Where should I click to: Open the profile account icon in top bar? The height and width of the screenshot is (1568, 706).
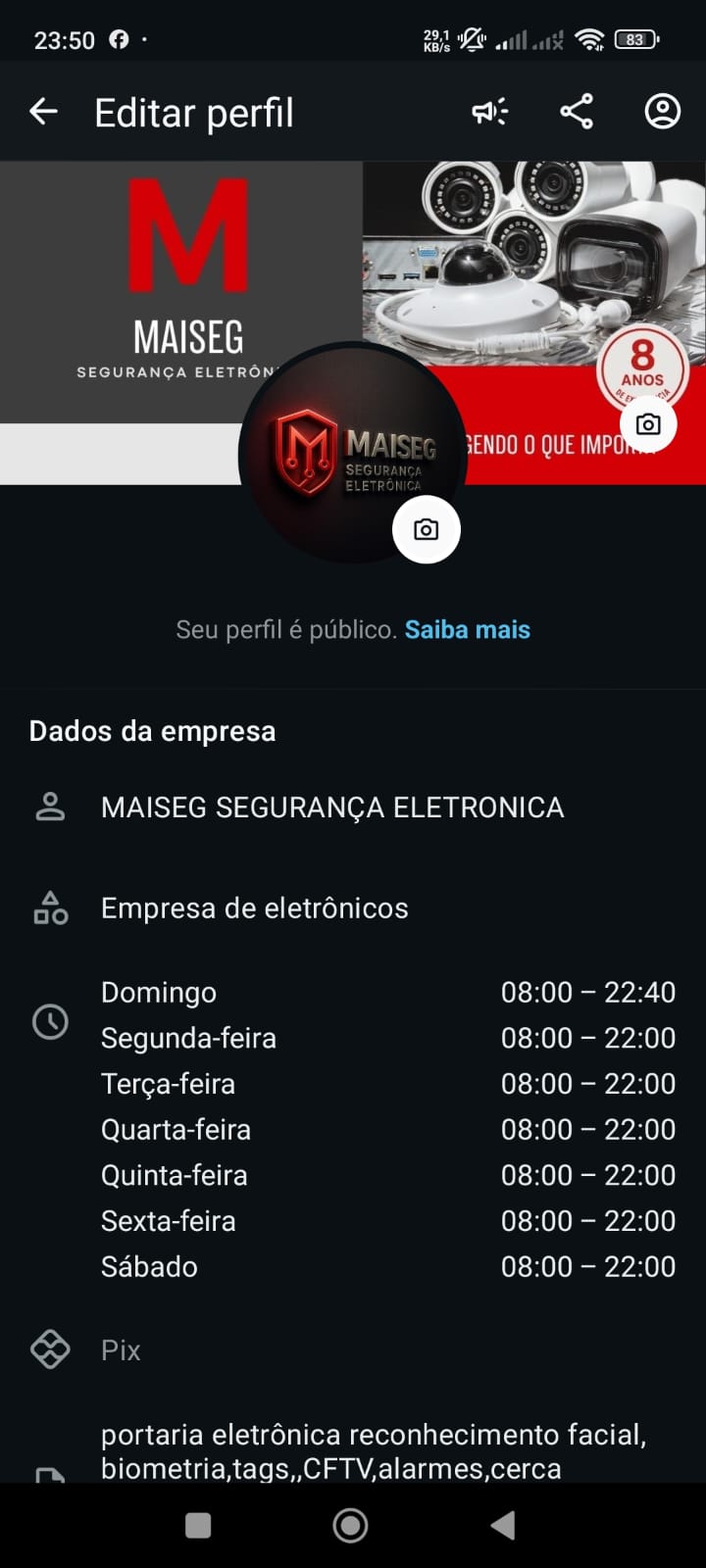tap(662, 112)
